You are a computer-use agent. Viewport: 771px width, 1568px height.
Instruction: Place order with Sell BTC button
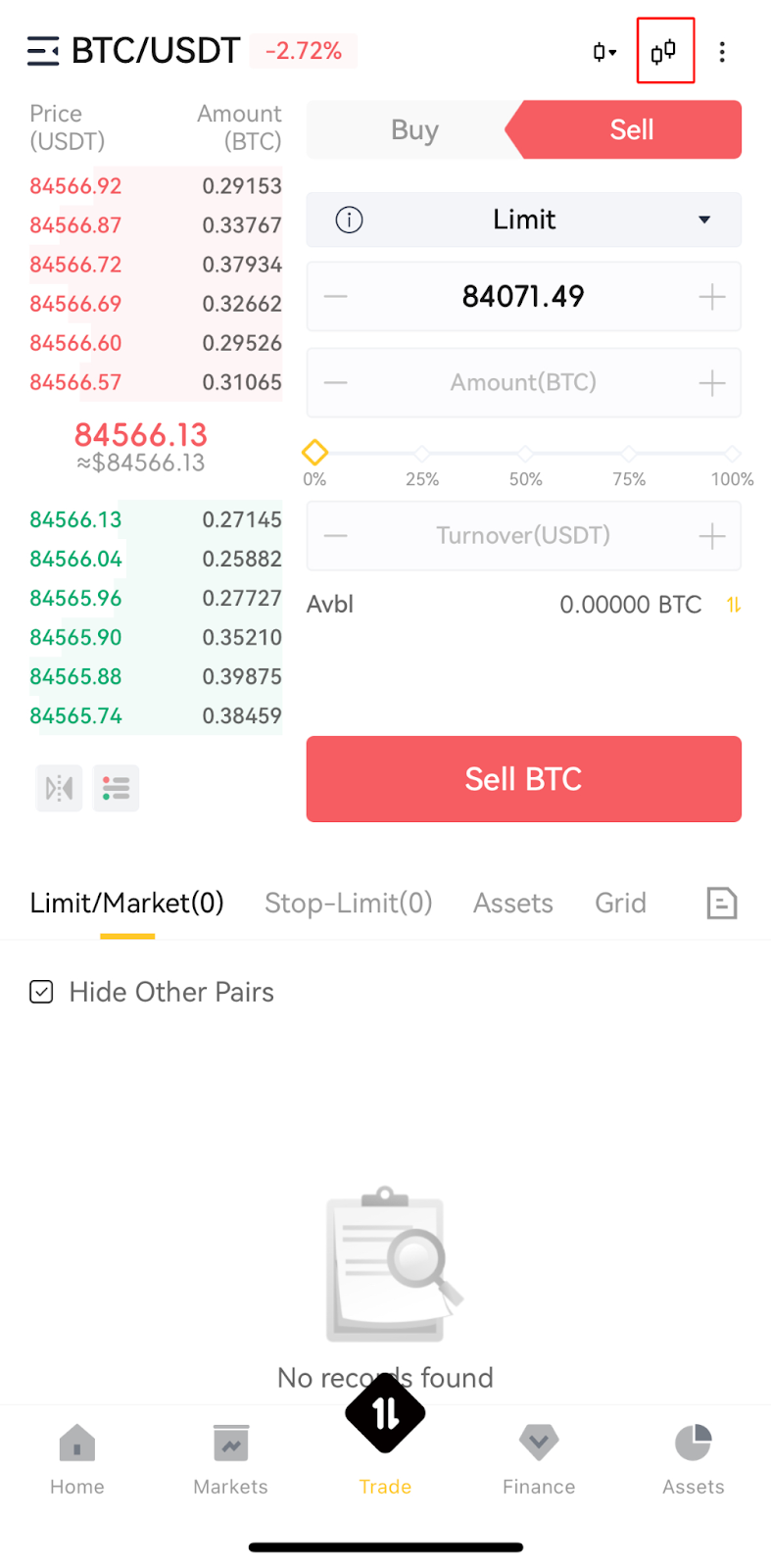[523, 779]
